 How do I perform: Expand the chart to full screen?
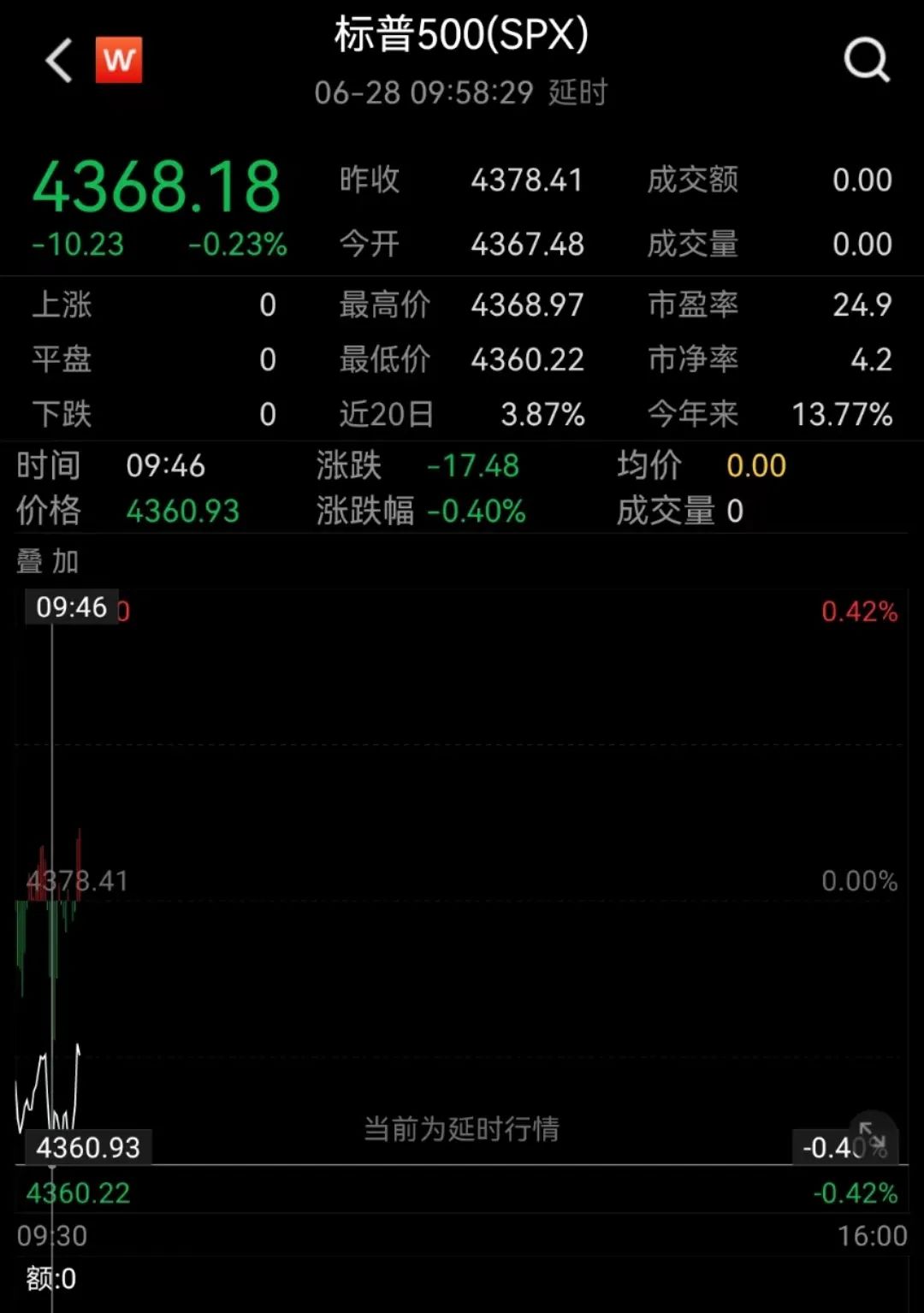872,1135
